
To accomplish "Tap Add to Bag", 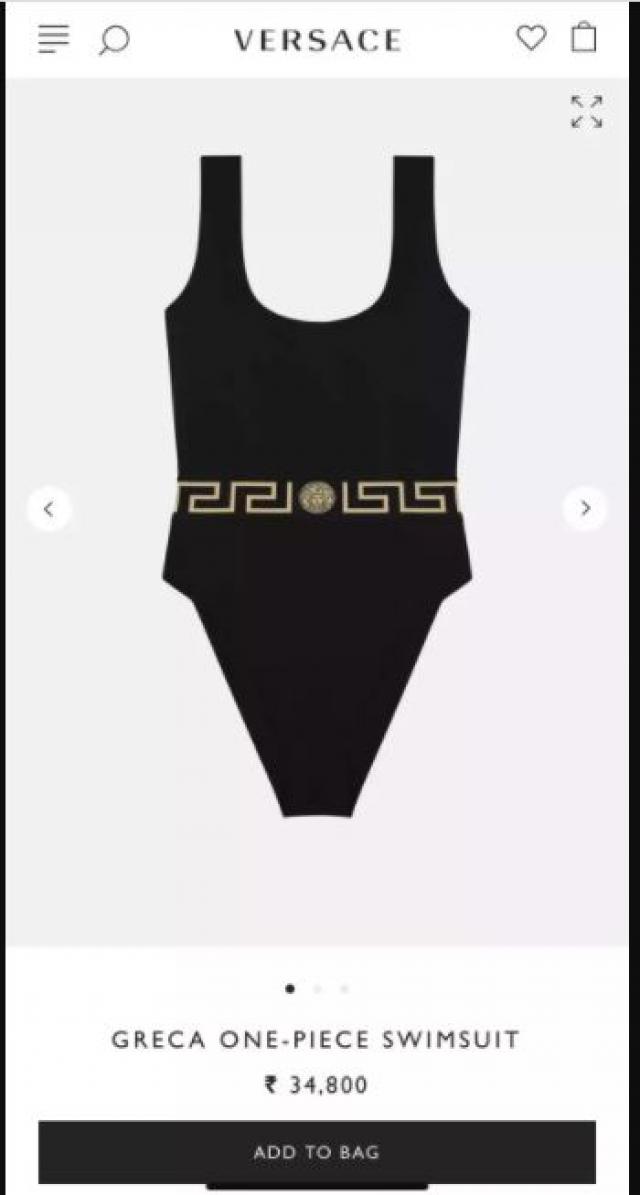I will pos(317,1152).
